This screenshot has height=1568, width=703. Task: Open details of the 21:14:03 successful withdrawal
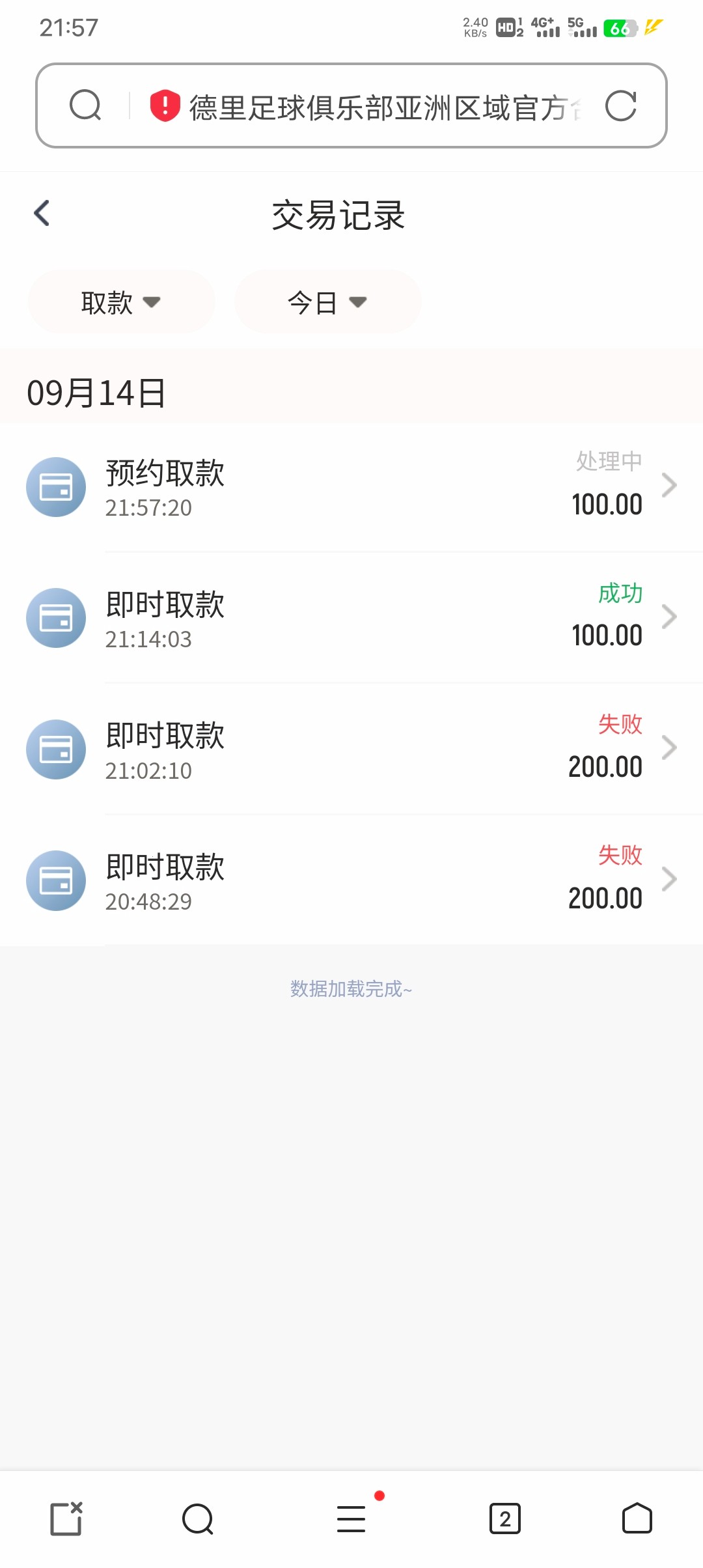coord(351,617)
